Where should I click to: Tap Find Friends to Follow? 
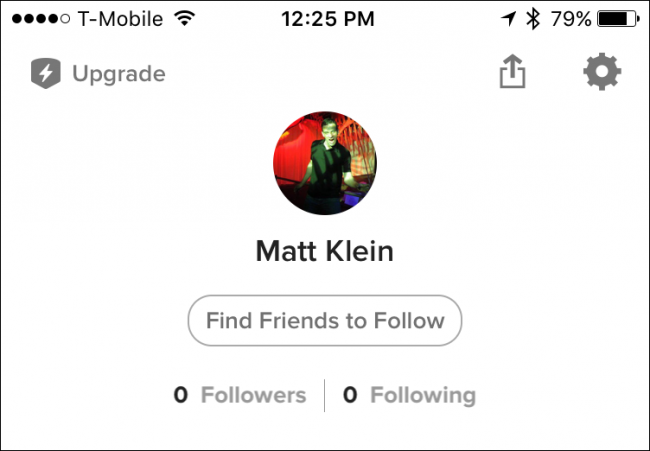point(325,321)
